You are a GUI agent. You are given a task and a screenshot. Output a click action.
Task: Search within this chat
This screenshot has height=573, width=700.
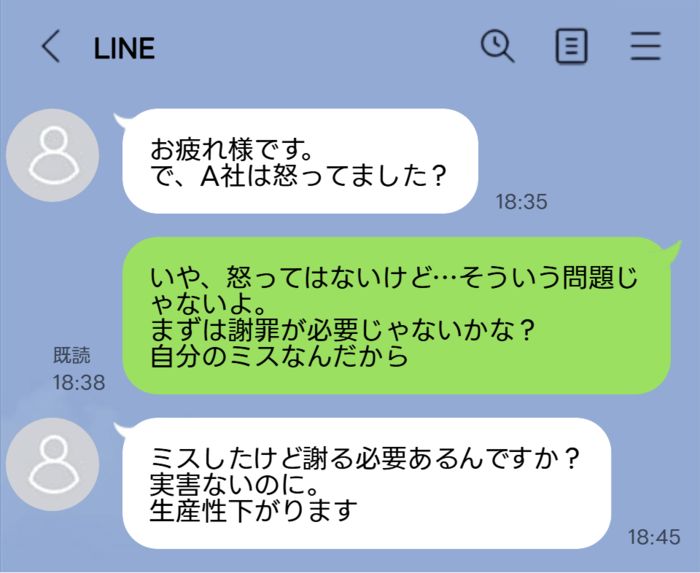click(497, 46)
